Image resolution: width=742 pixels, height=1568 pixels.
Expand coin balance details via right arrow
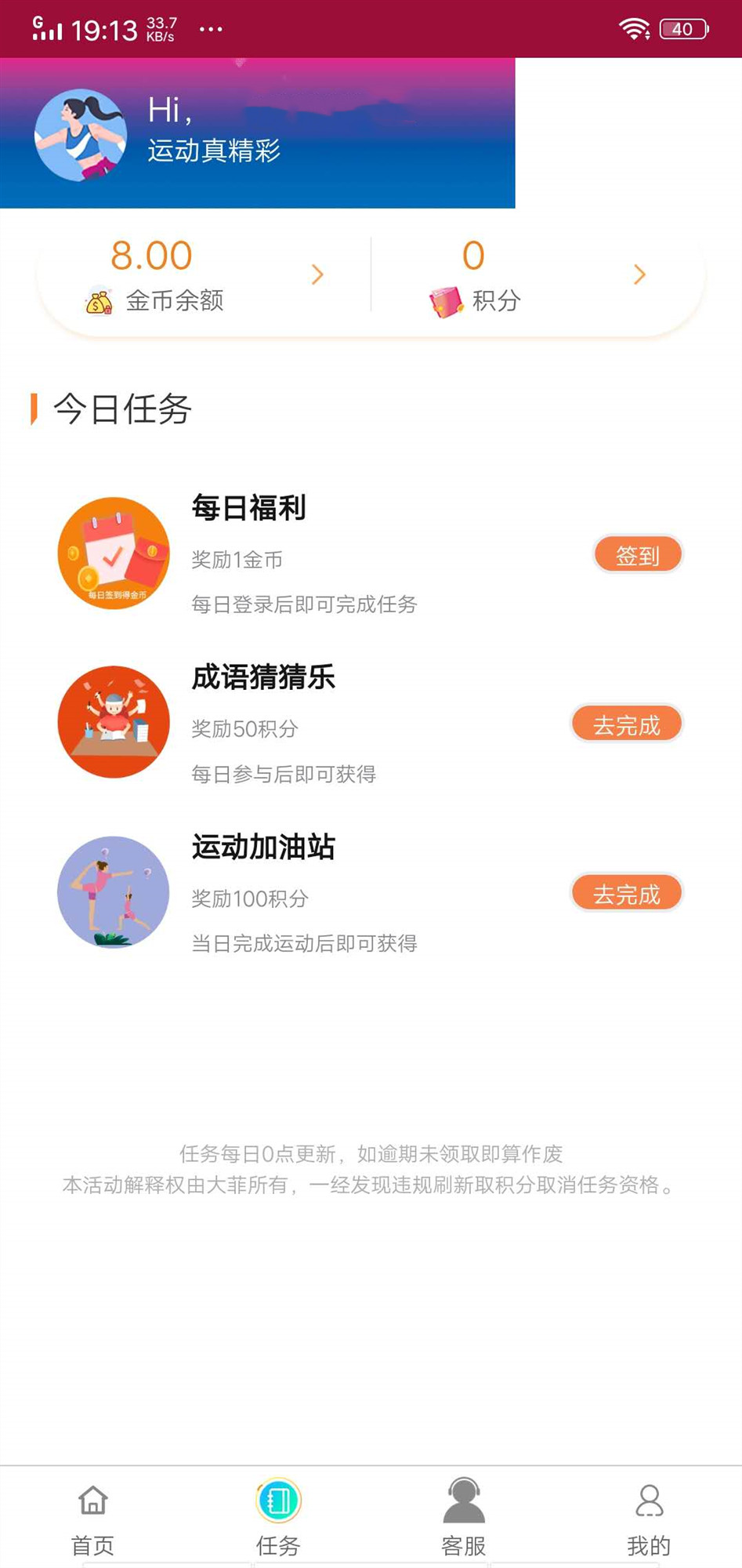pyautogui.click(x=317, y=274)
